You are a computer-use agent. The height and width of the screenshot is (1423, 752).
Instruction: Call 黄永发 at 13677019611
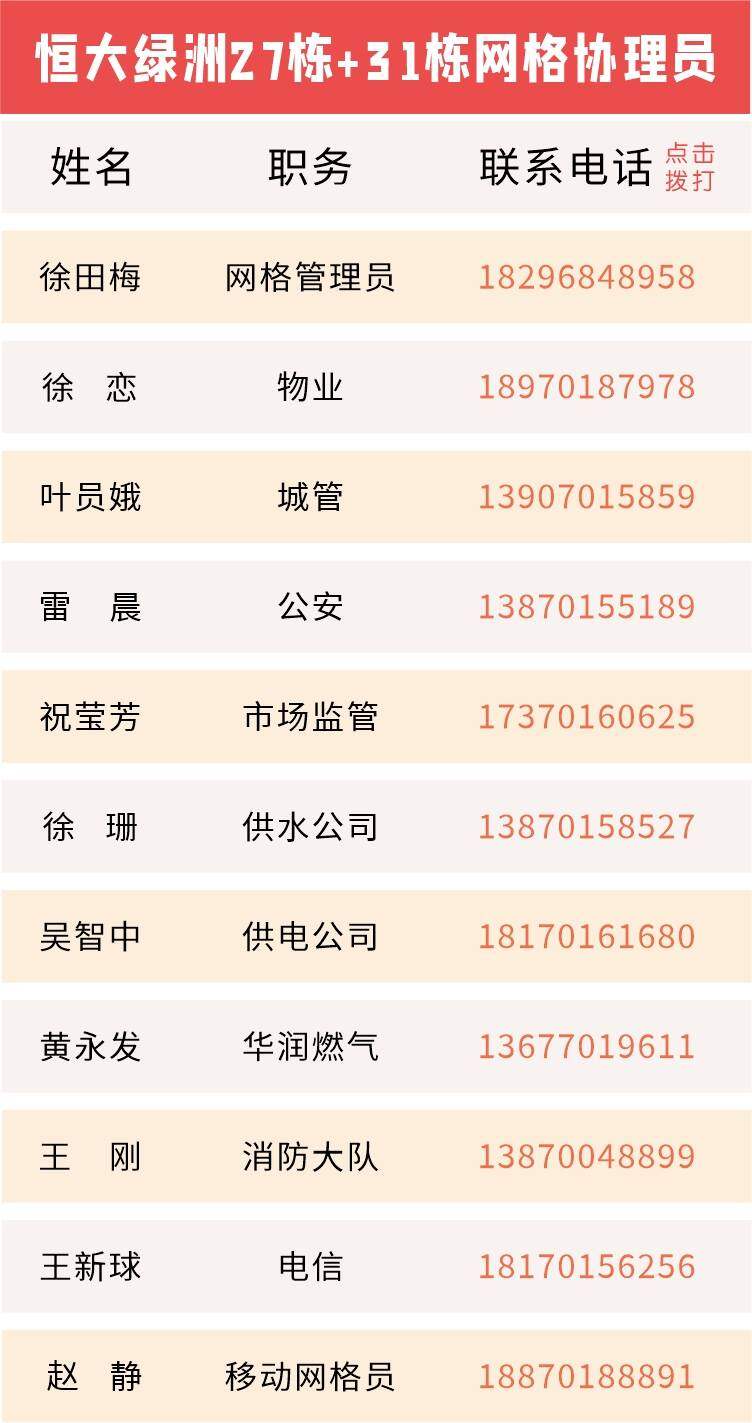[x=586, y=1047]
